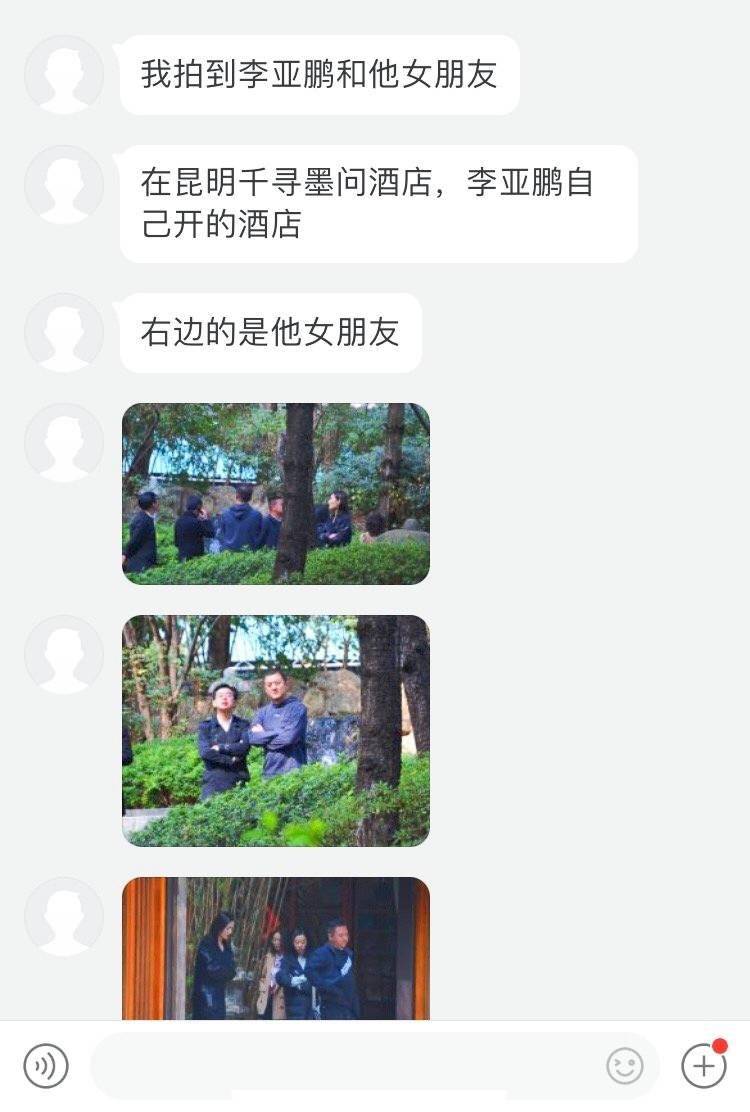750x1112 pixels.
Task: View the photo of two men standing
Action: (x=276, y=730)
